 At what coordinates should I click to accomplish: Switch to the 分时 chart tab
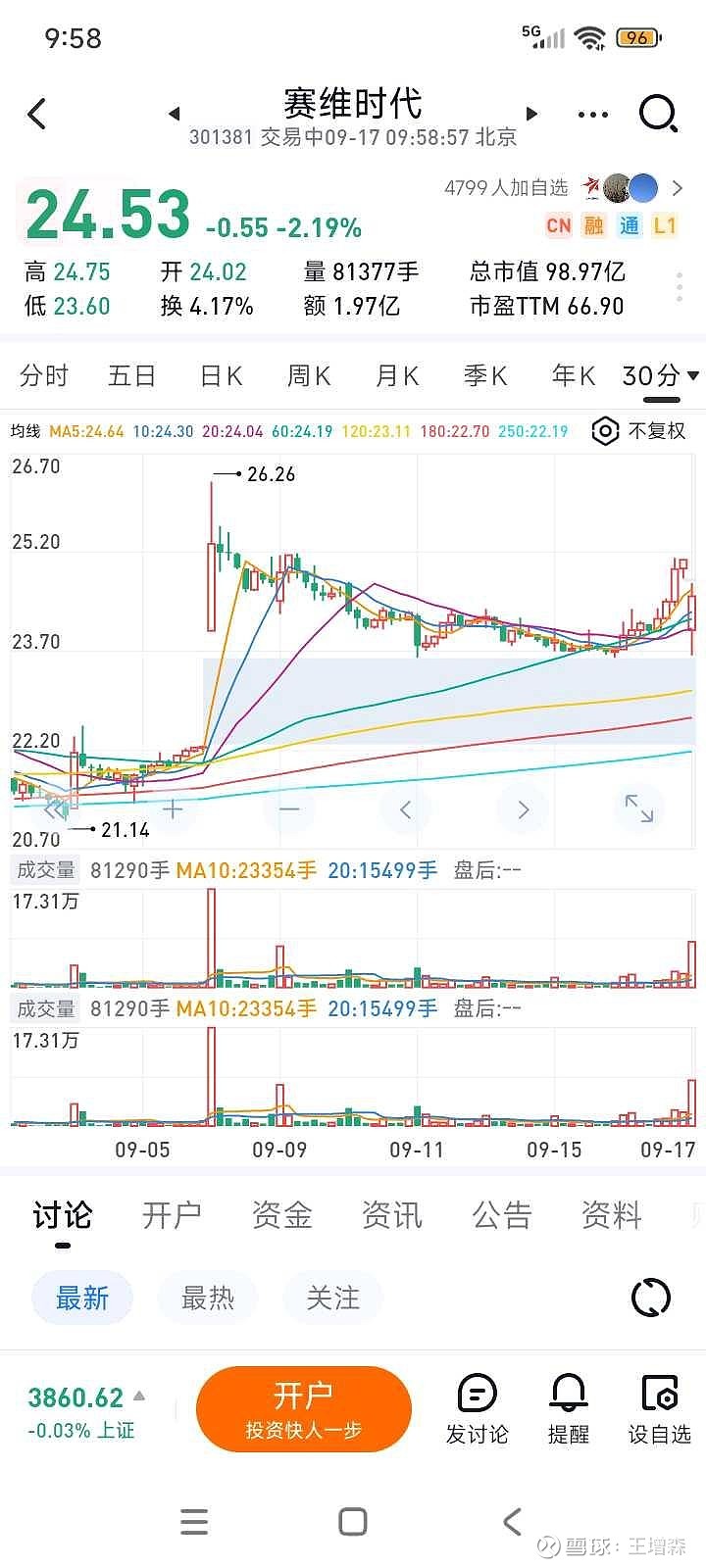44,375
